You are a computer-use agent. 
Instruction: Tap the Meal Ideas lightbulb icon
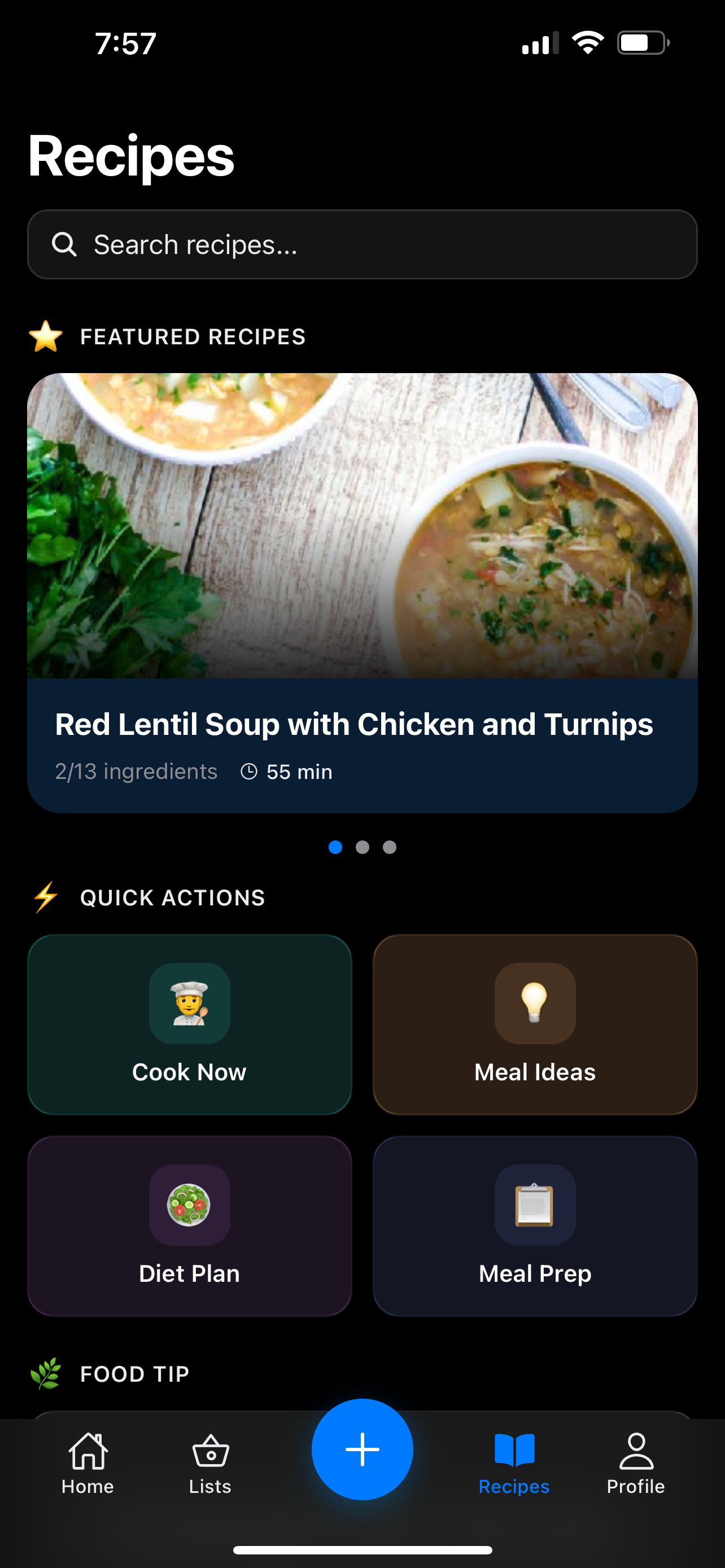(x=535, y=1004)
